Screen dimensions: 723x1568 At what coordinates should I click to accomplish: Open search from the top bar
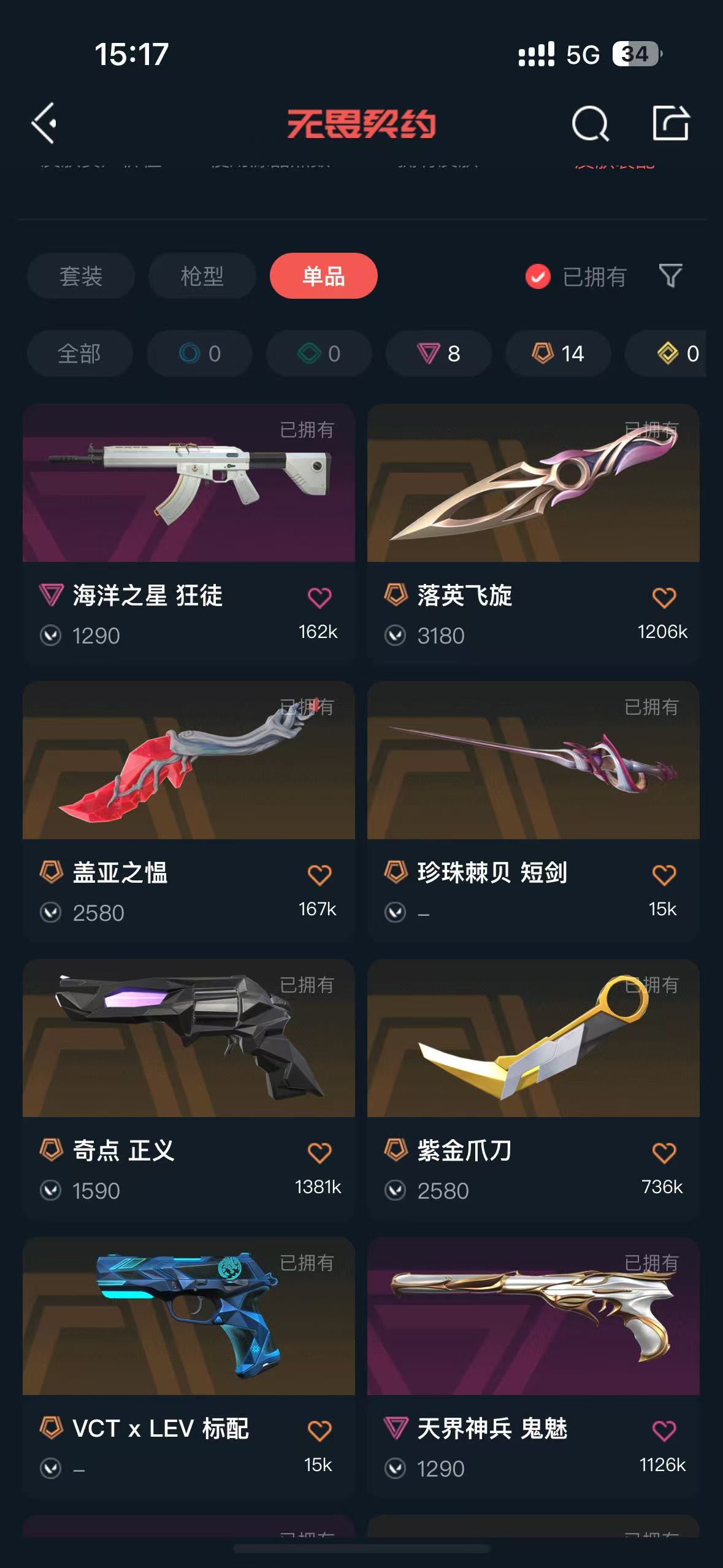tap(590, 124)
